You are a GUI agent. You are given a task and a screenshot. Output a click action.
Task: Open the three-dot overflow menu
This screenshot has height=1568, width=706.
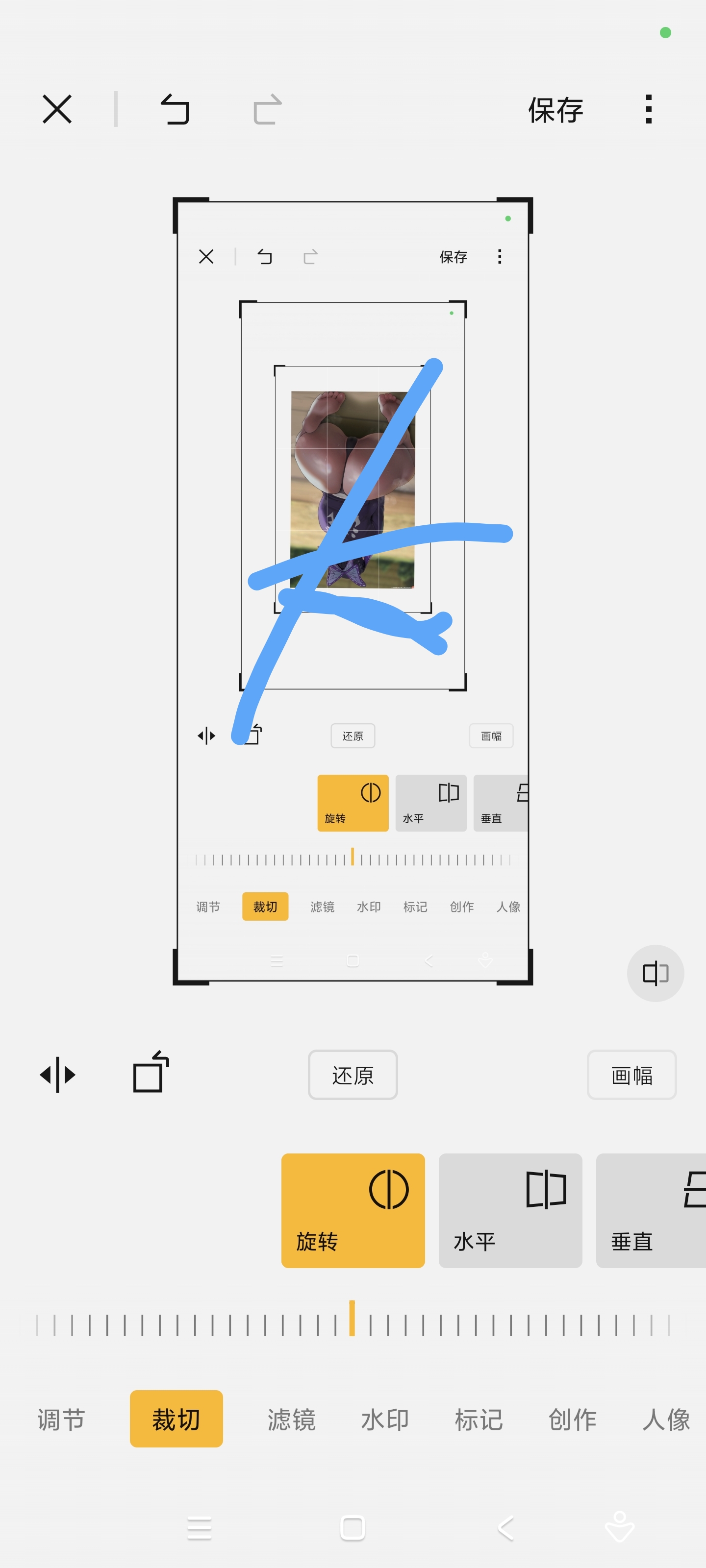(648, 110)
